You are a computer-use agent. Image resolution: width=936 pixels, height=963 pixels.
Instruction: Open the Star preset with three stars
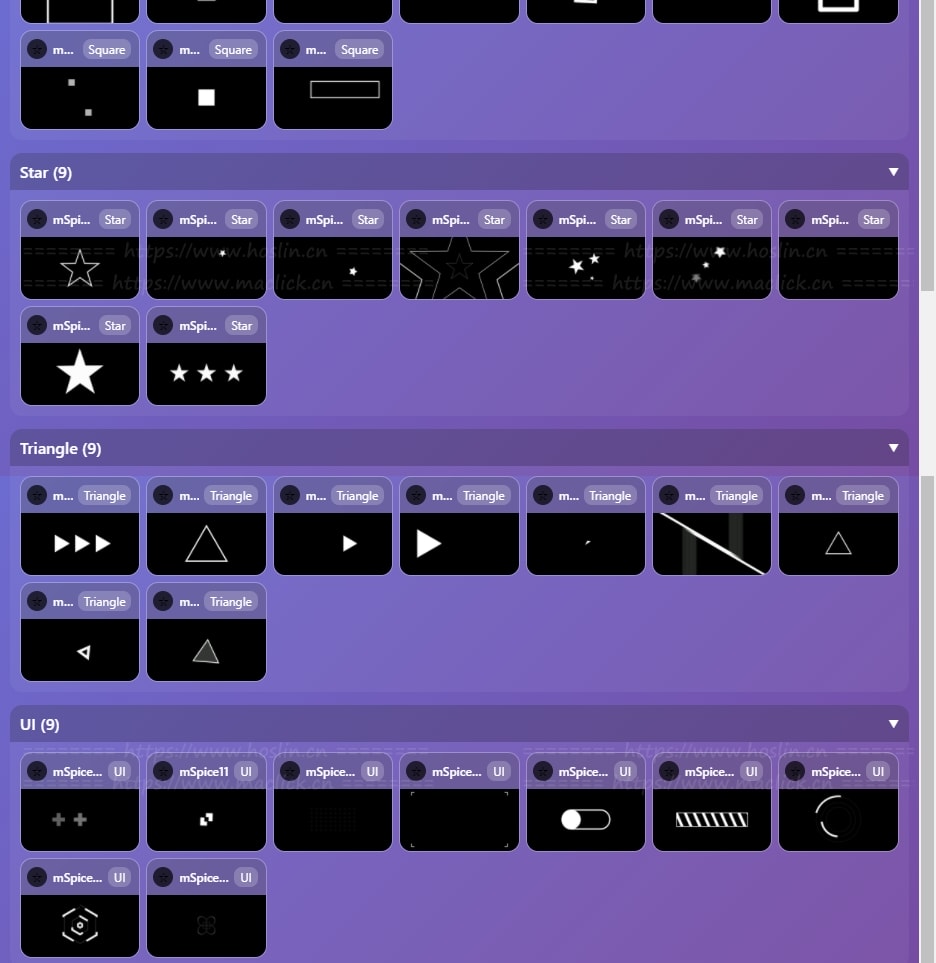tap(206, 373)
